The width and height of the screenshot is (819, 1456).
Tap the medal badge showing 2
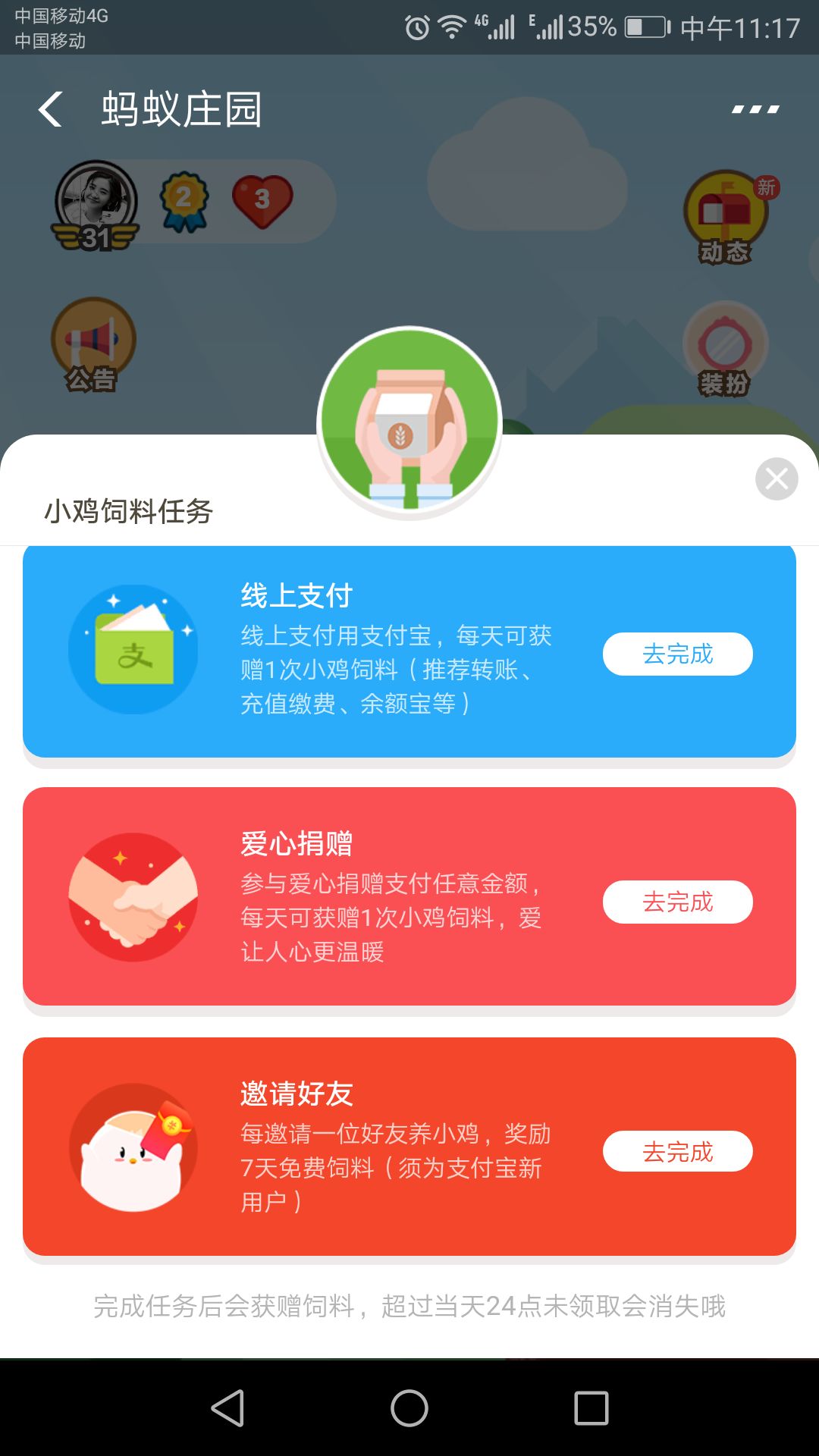pyautogui.click(x=184, y=201)
